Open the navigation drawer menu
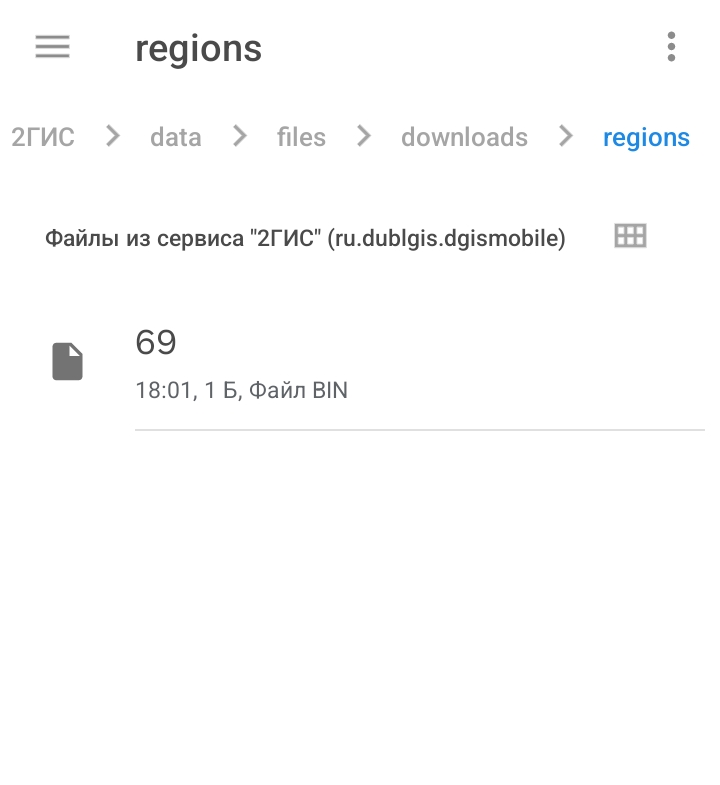This screenshot has width=720, height=785. click(x=52, y=47)
